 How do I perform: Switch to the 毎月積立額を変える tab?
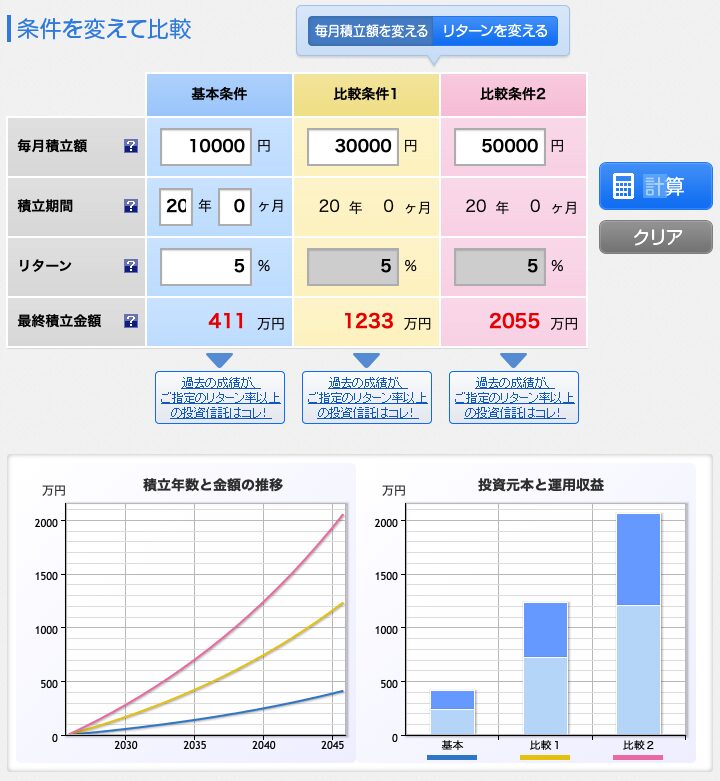click(371, 31)
